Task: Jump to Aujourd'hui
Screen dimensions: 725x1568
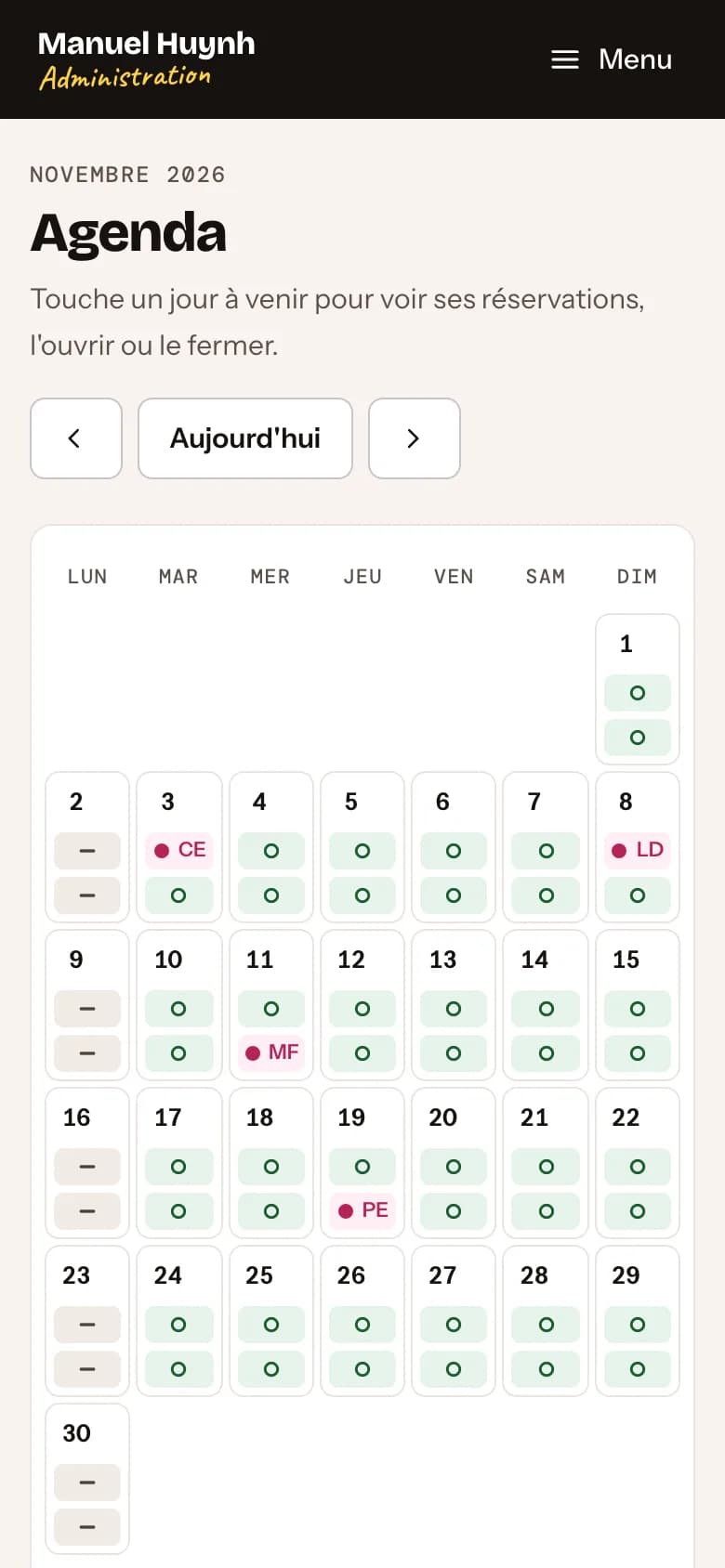Action: (x=245, y=438)
